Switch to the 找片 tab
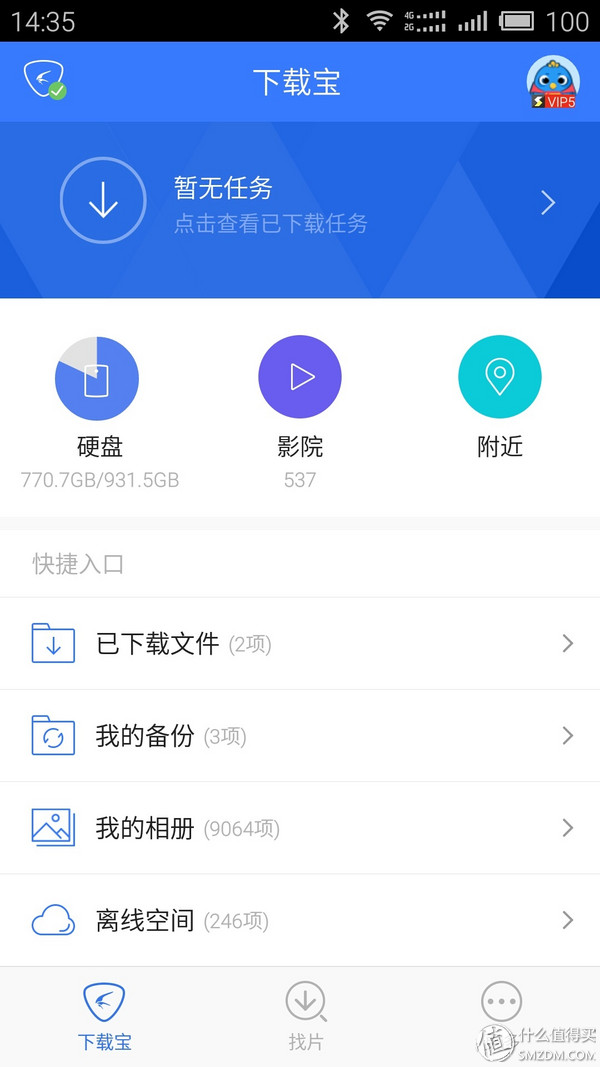This screenshot has height=1067, width=600. [x=305, y=1016]
